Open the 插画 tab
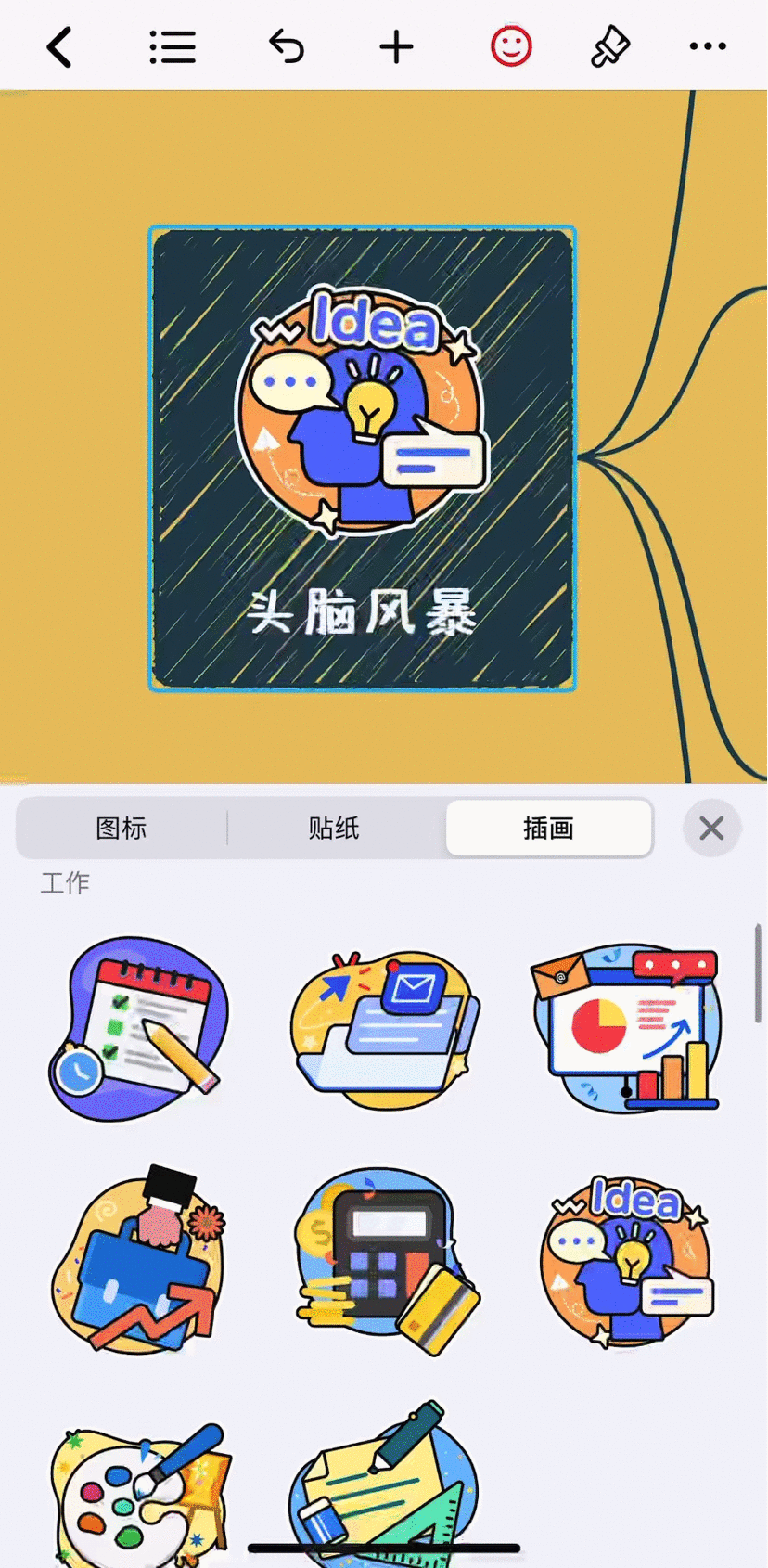768x1568 pixels. pyautogui.click(x=549, y=828)
